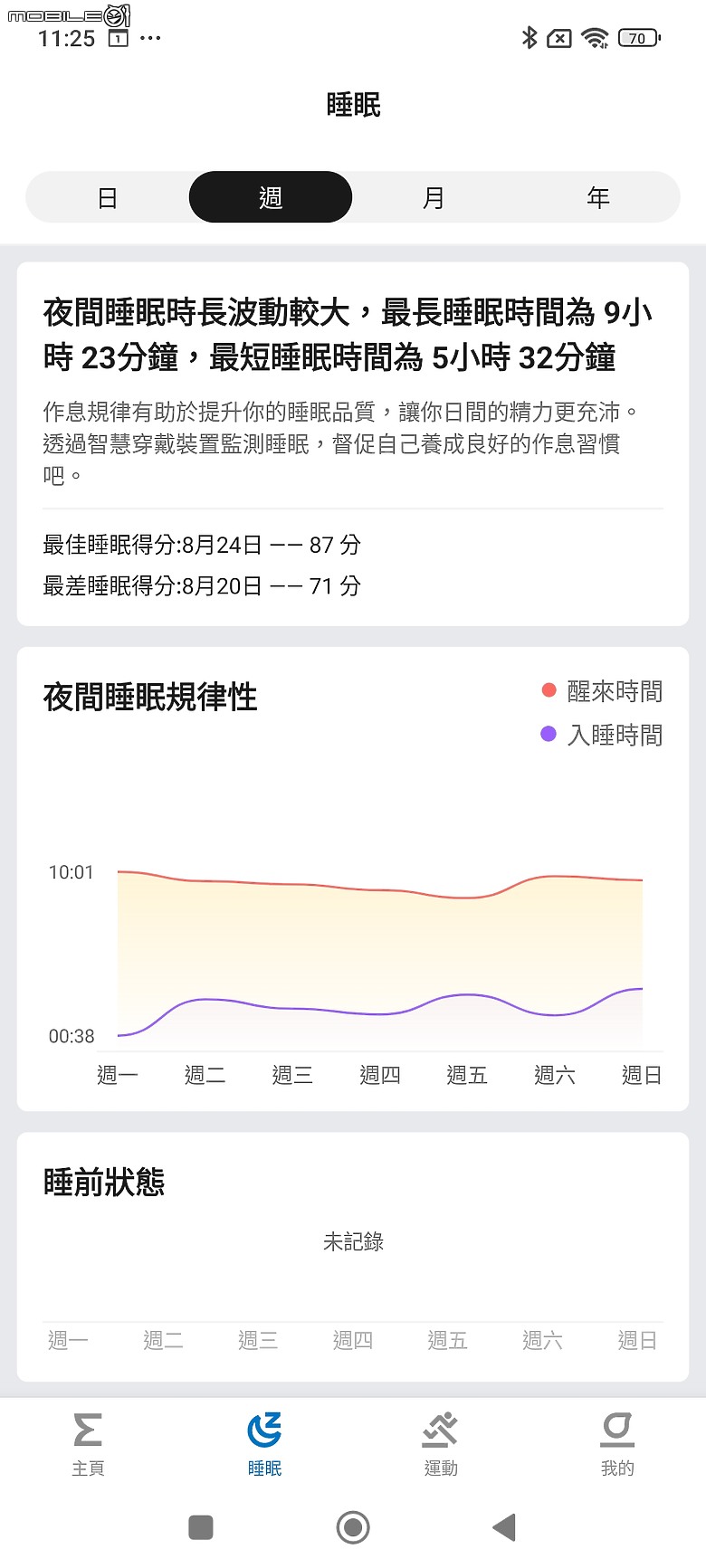
Task: Tap the 運動 exercise icon in bottom navigation
Action: click(x=441, y=1448)
